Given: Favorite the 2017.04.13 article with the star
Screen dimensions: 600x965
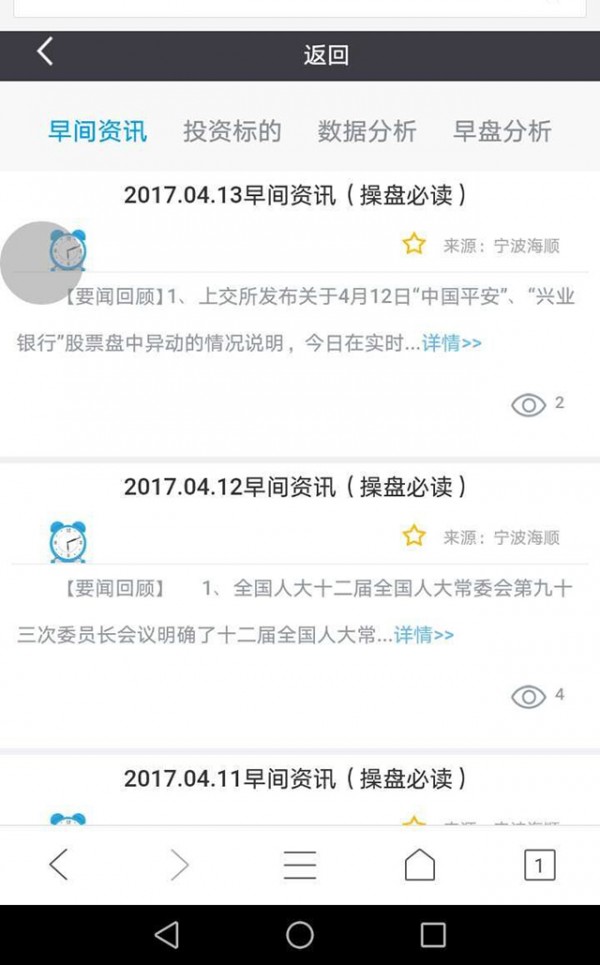Looking at the screenshot, I should (414, 244).
